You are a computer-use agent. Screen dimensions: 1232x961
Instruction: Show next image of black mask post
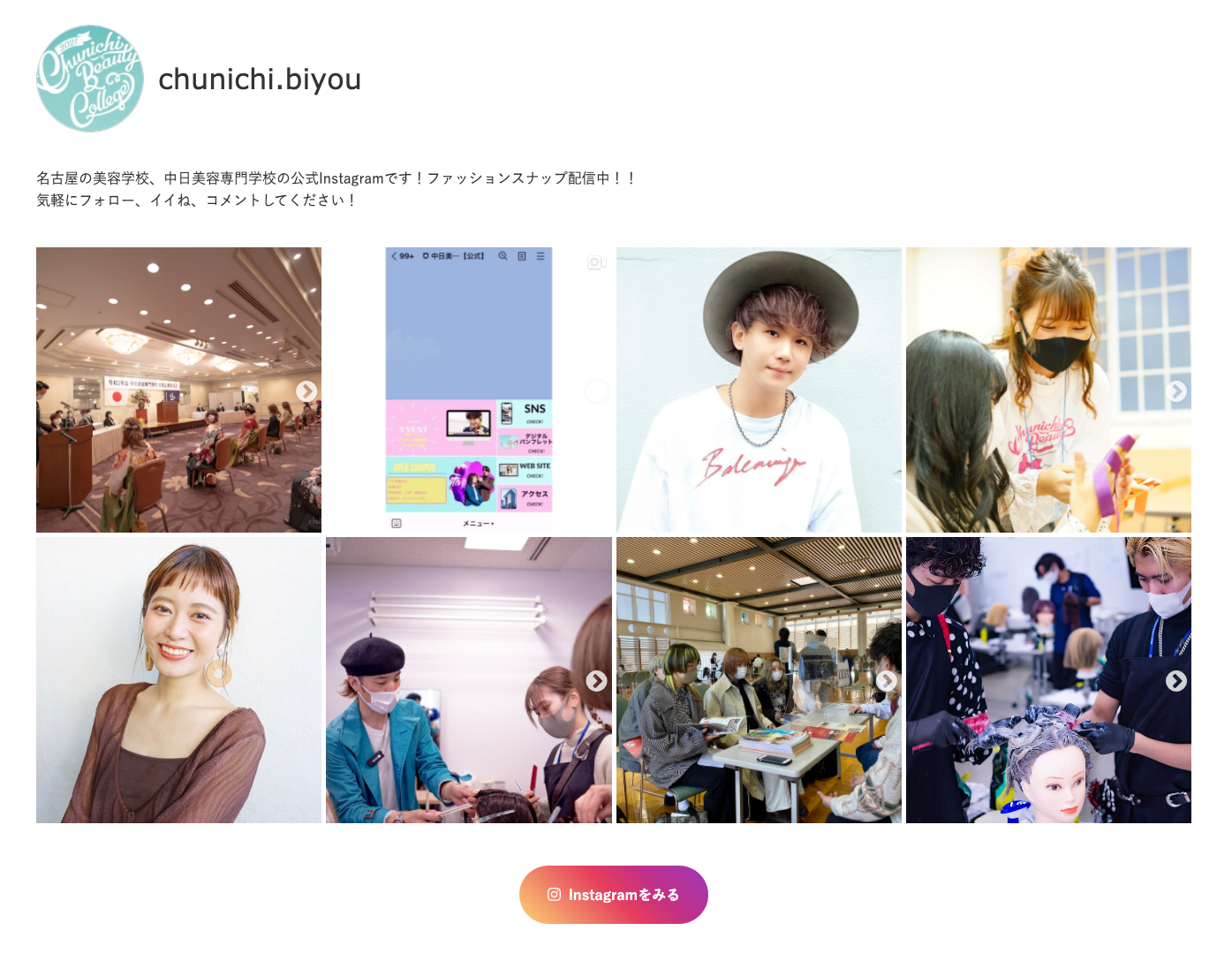[x=1175, y=391]
